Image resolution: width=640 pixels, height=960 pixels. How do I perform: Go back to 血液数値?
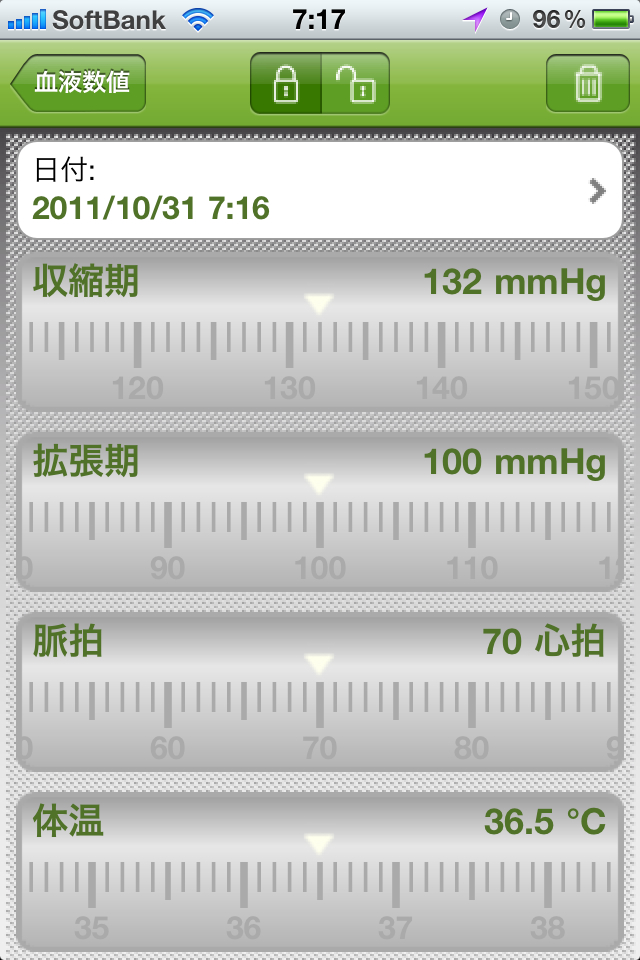(x=80, y=83)
